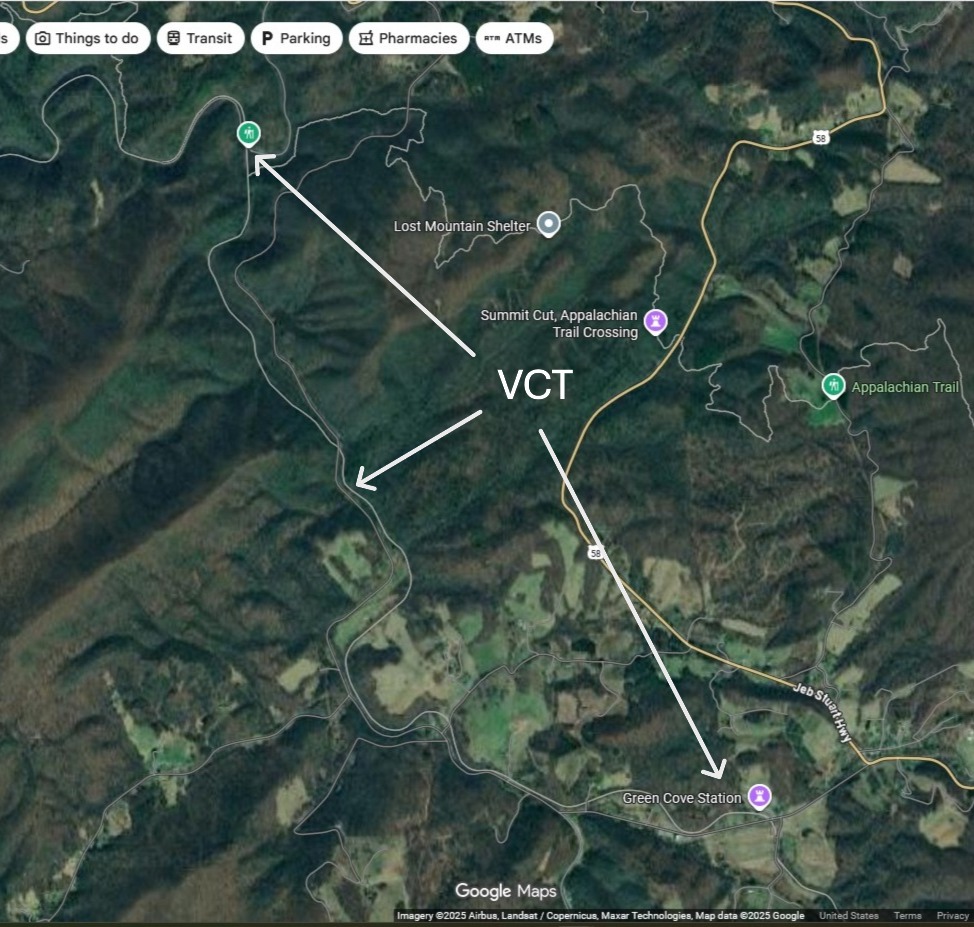Open the Terms link
Image resolution: width=974 pixels, height=927 pixels.
907,915
